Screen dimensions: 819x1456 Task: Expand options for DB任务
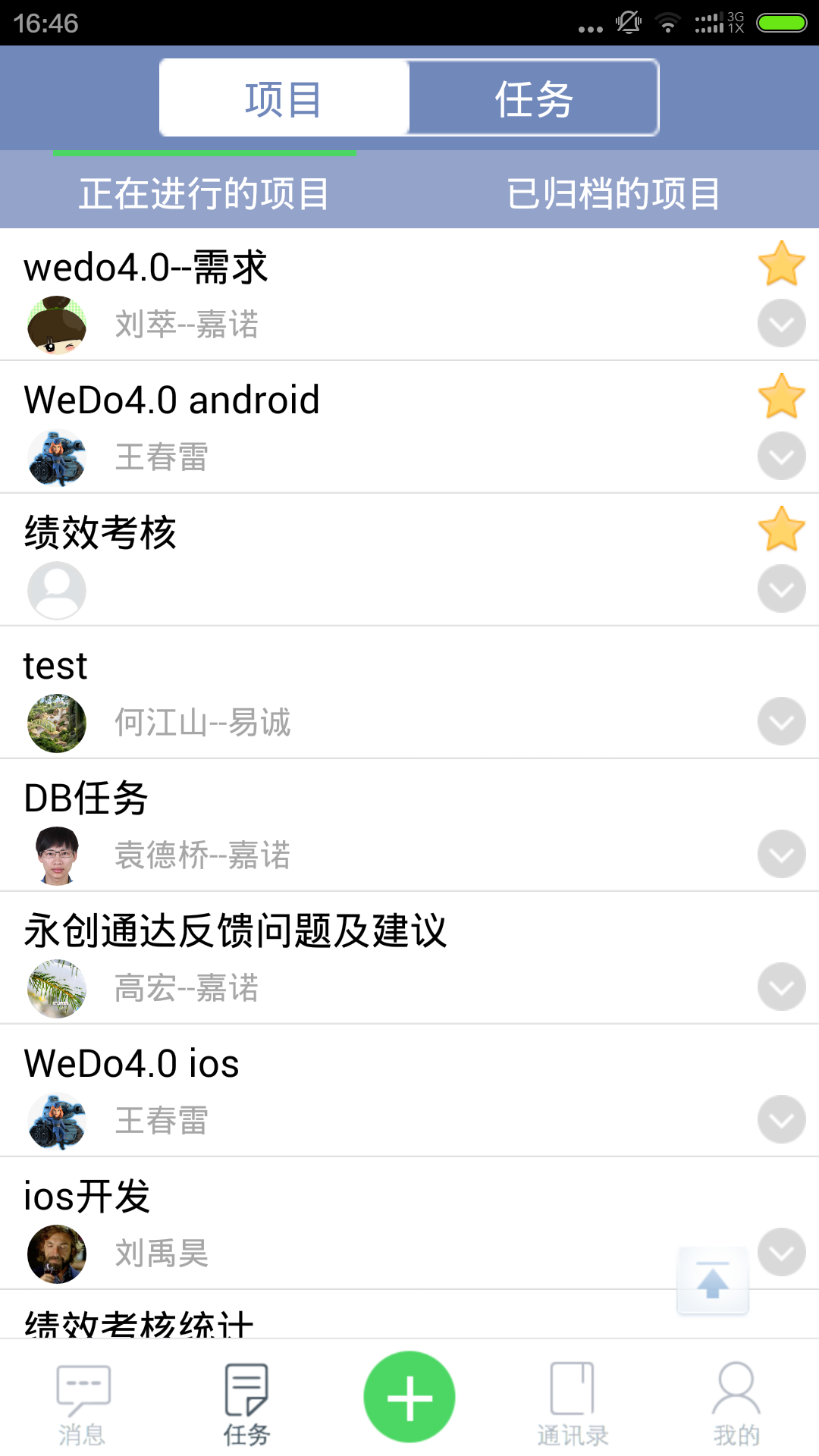tap(781, 855)
